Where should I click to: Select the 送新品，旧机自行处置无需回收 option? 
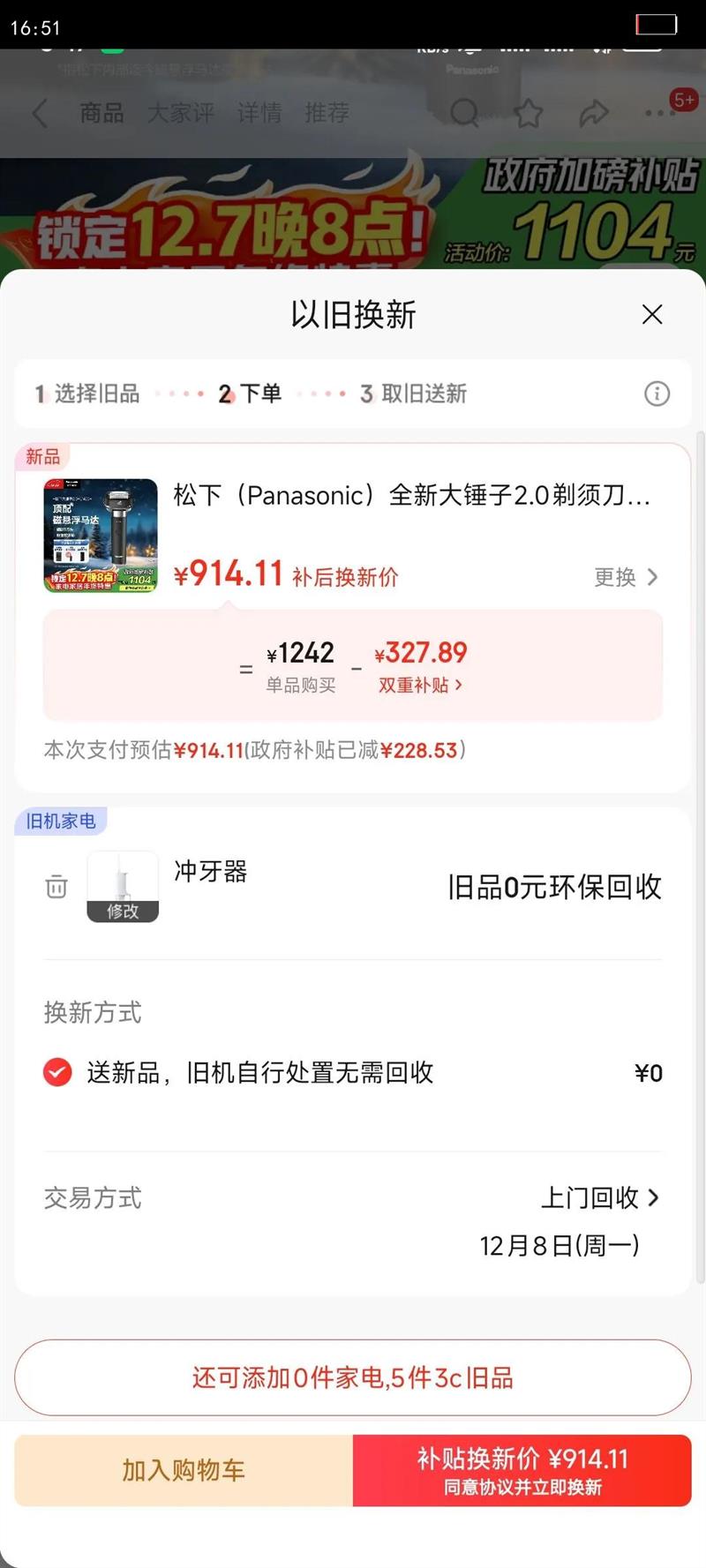pyautogui.click(x=57, y=1072)
